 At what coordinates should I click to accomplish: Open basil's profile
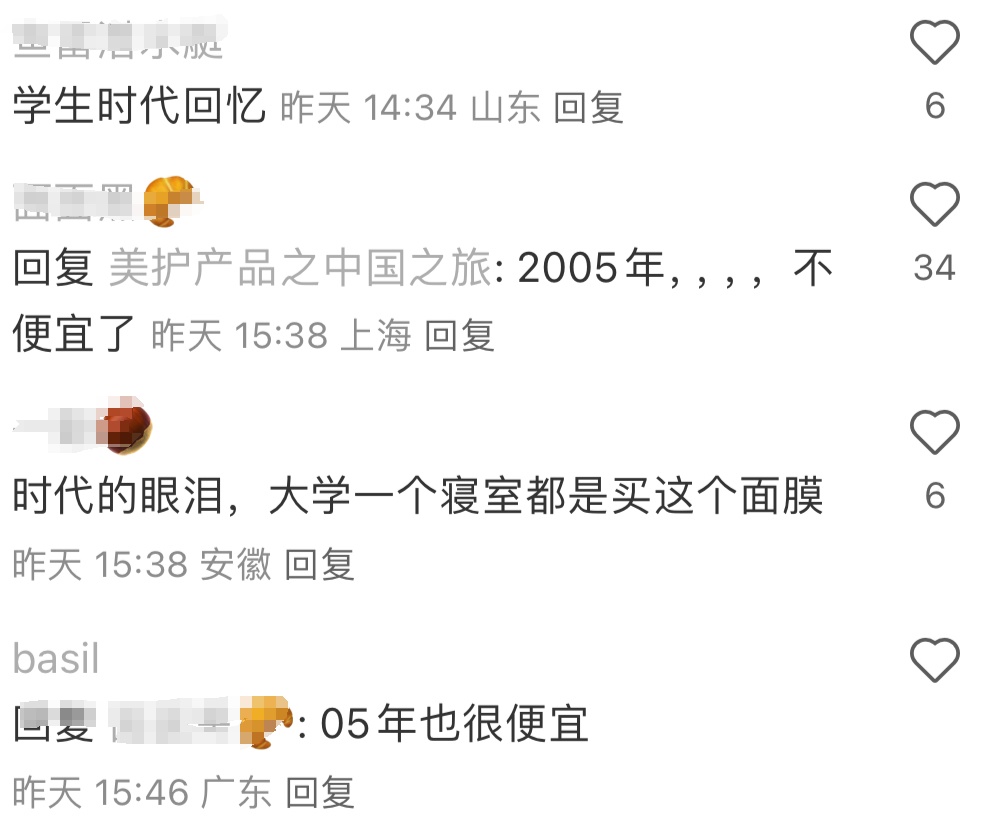[x=57, y=660]
